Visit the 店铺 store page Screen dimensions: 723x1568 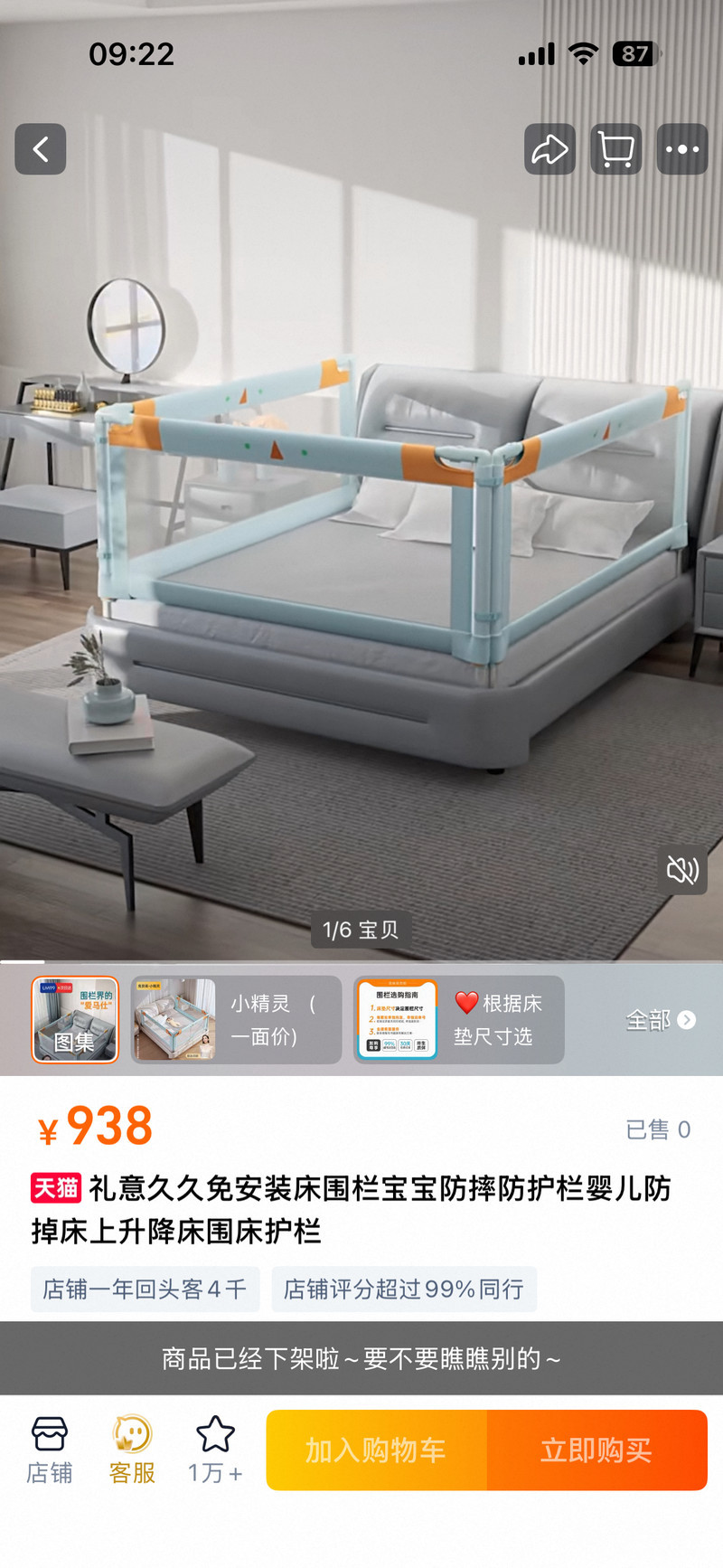point(49,1450)
